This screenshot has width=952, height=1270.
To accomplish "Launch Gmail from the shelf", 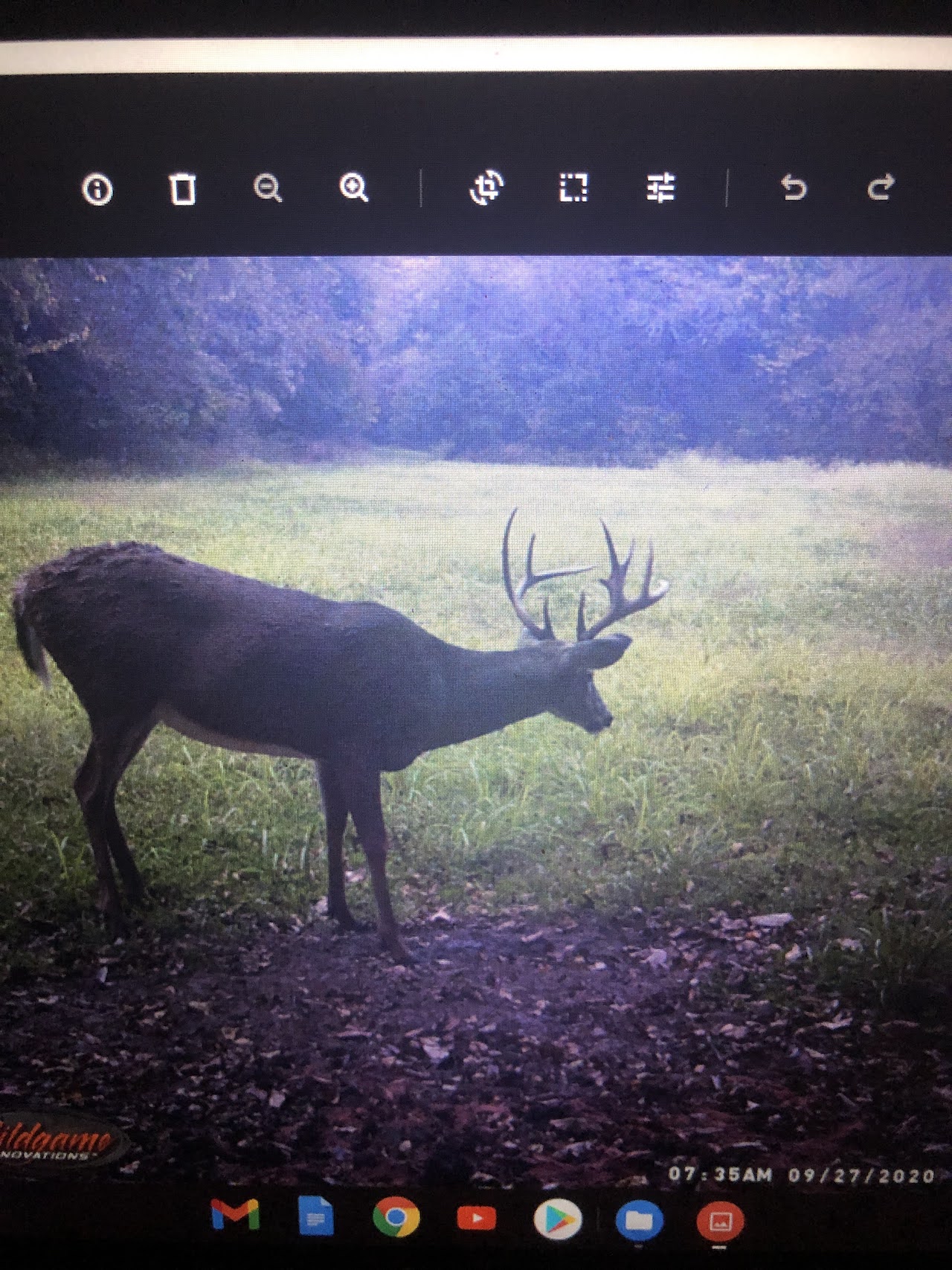I will pyautogui.click(x=235, y=1215).
